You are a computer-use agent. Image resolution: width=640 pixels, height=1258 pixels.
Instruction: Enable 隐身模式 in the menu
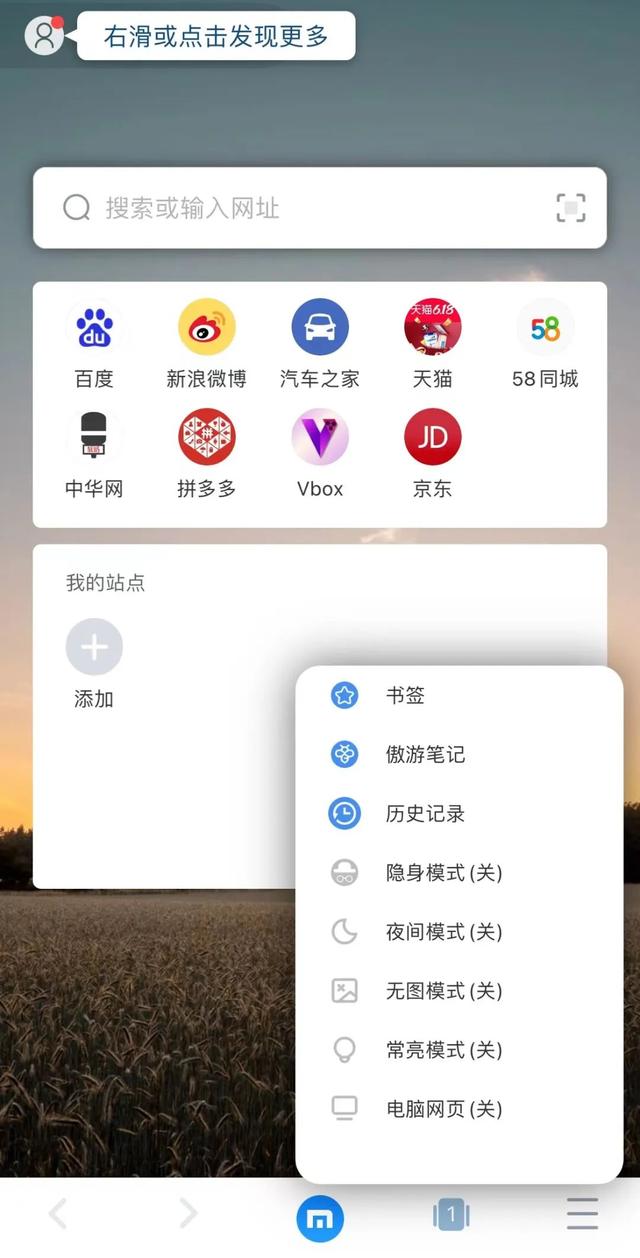tap(443, 873)
